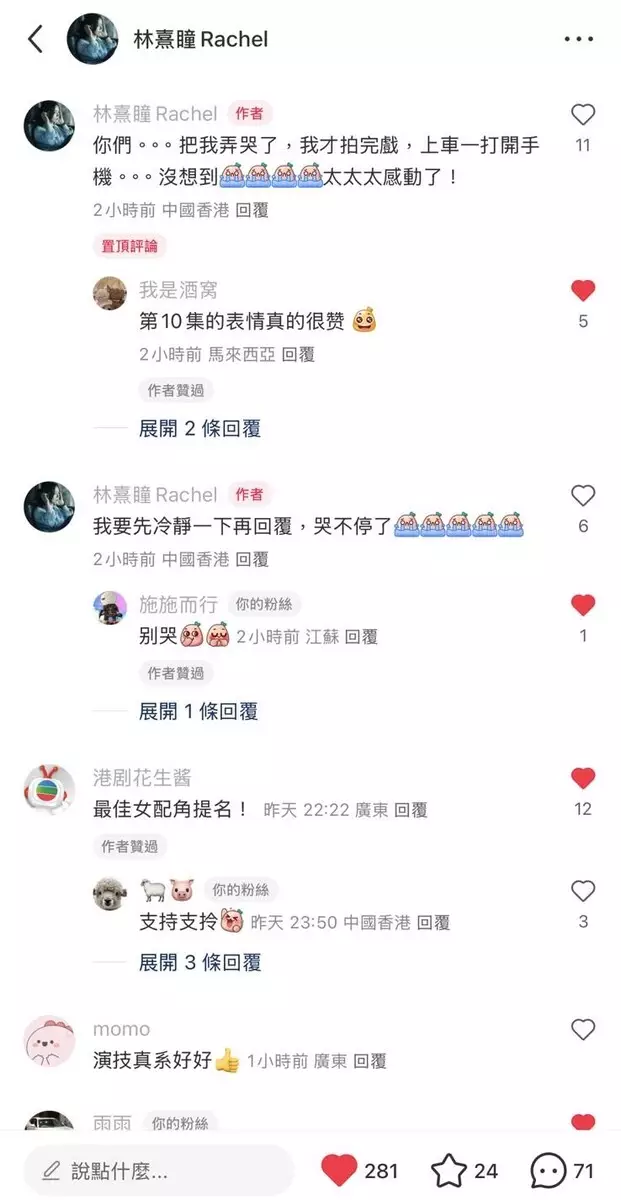Save the post using the star icon
Viewport: 621px width, 1200px height.
(x=449, y=1171)
